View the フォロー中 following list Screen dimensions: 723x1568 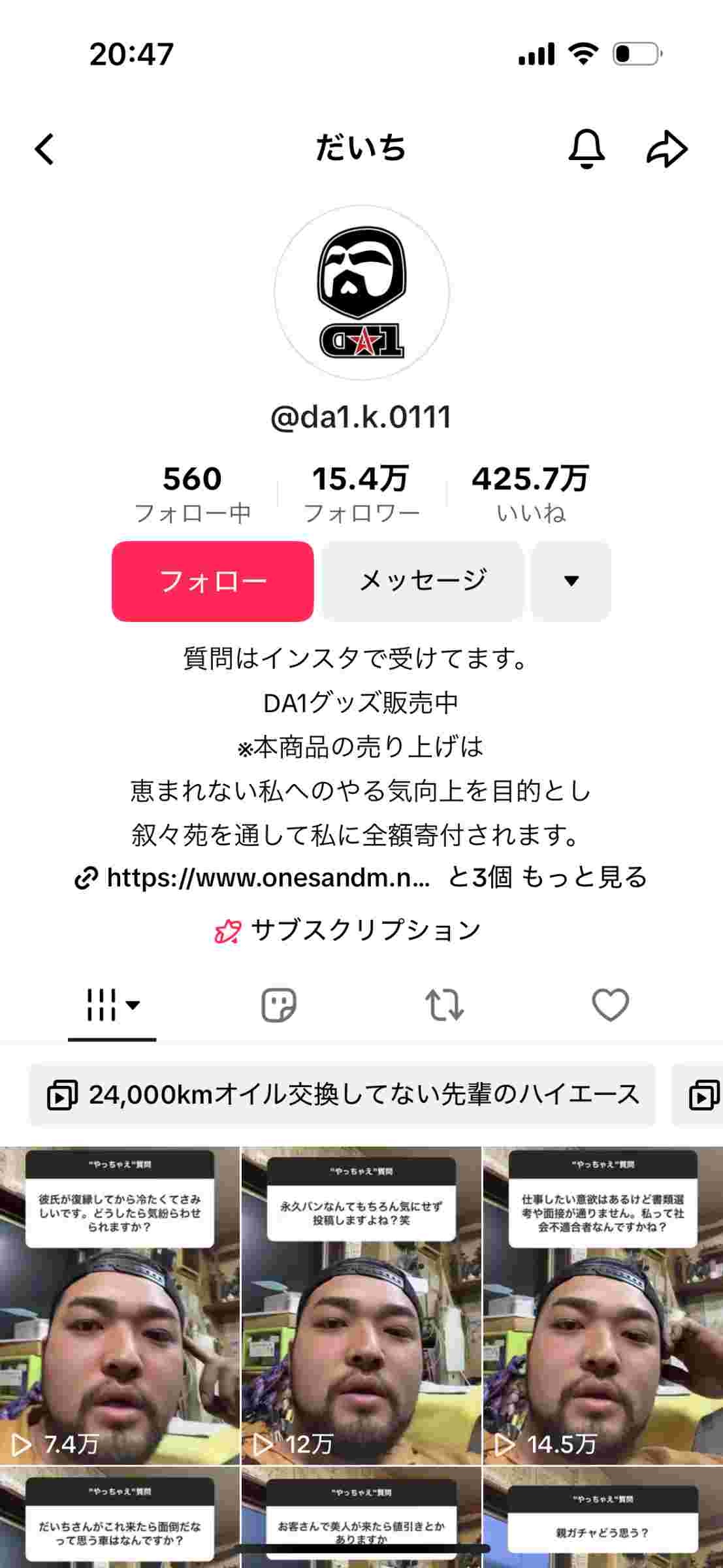[x=192, y=494]
